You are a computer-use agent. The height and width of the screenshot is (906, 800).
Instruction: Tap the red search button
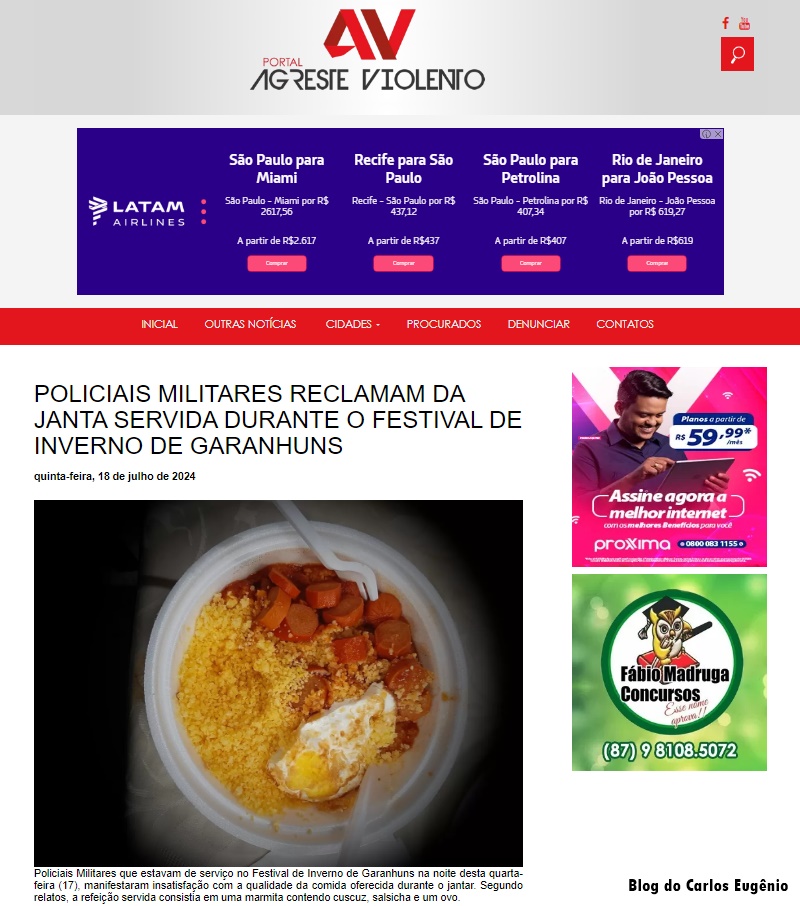tap(737, 54)
